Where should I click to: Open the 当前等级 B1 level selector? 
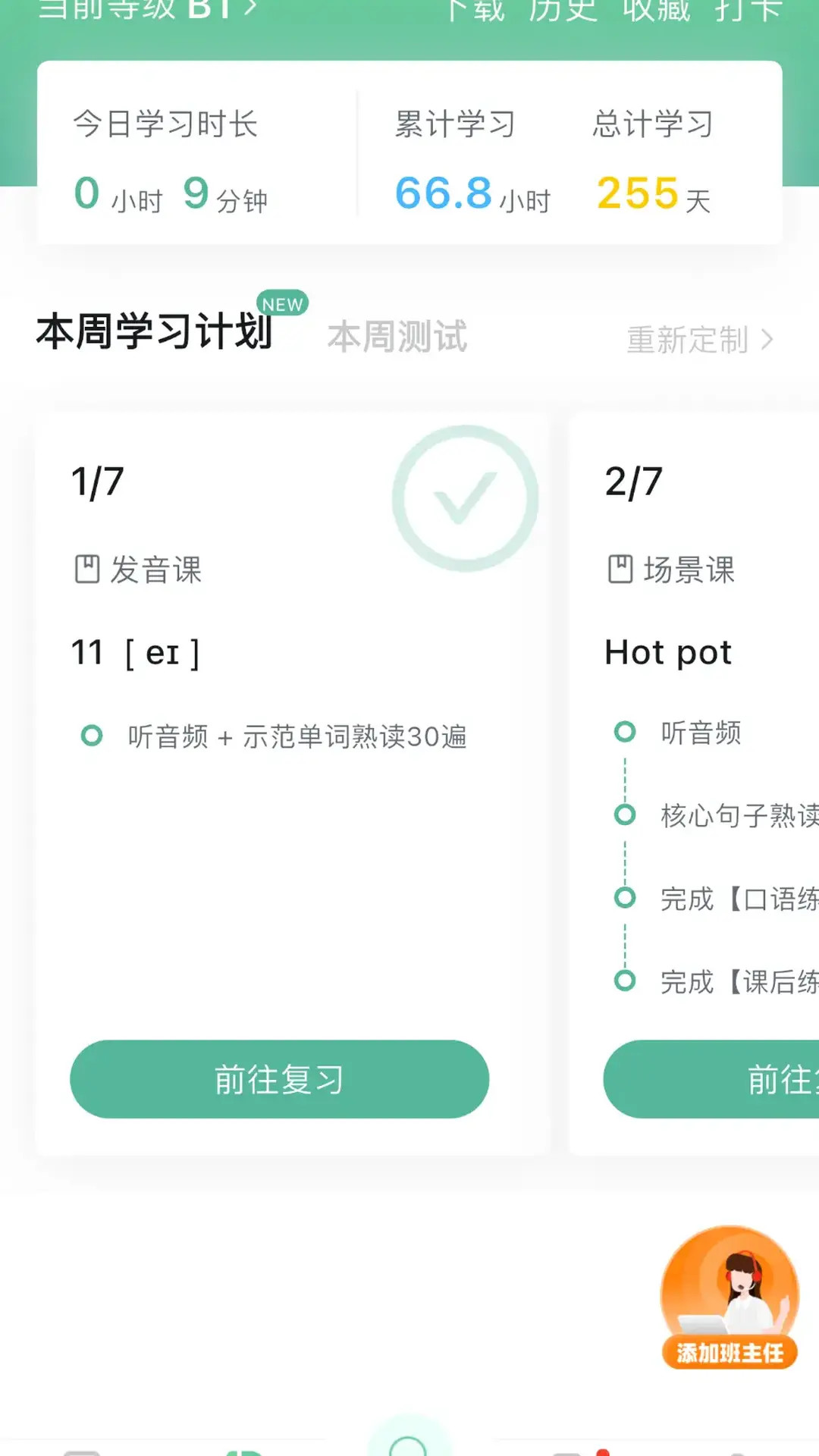pyautogui.click(x=148, y=9)
